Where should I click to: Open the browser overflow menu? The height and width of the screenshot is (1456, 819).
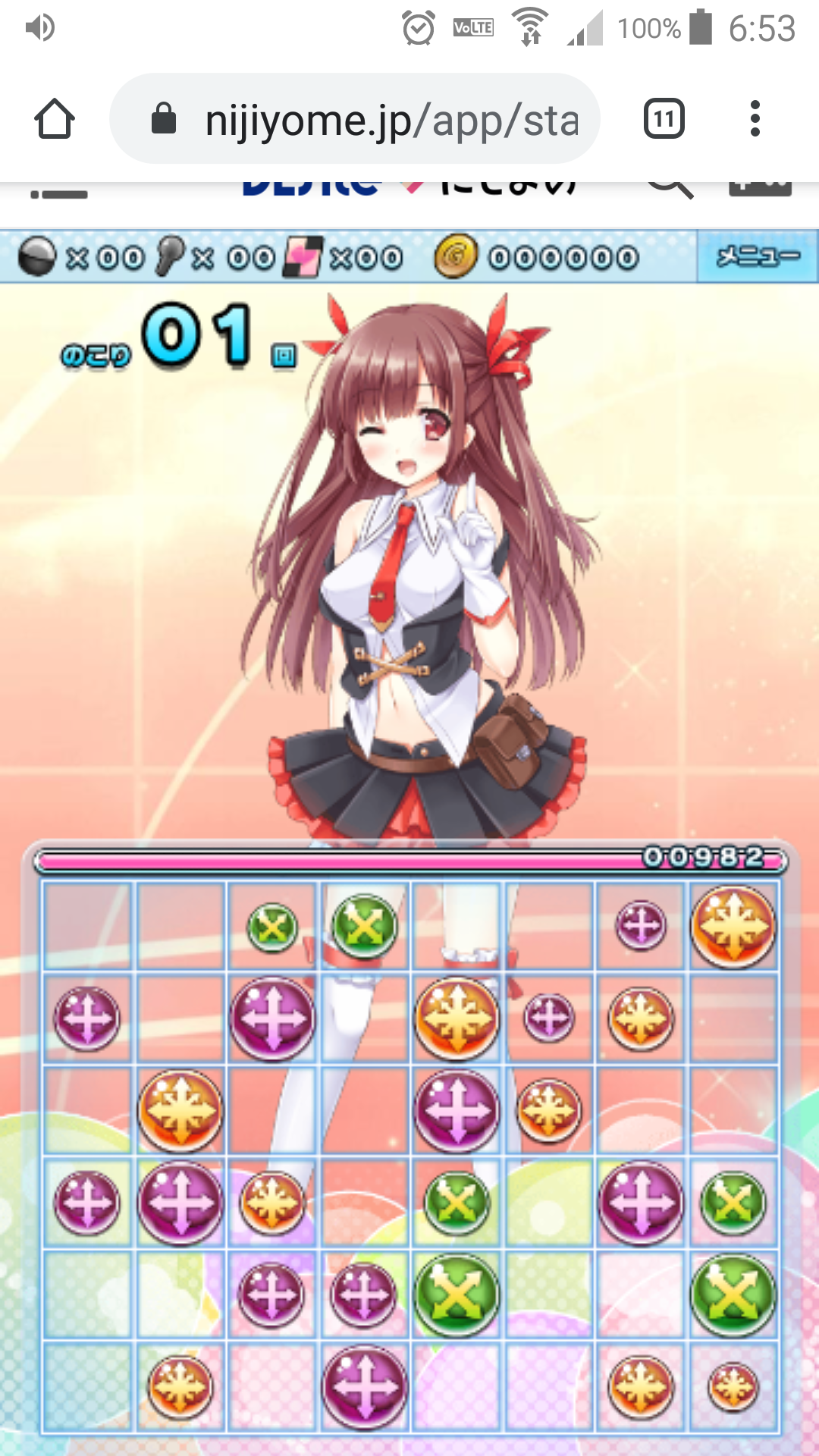(x=755, y=119)
